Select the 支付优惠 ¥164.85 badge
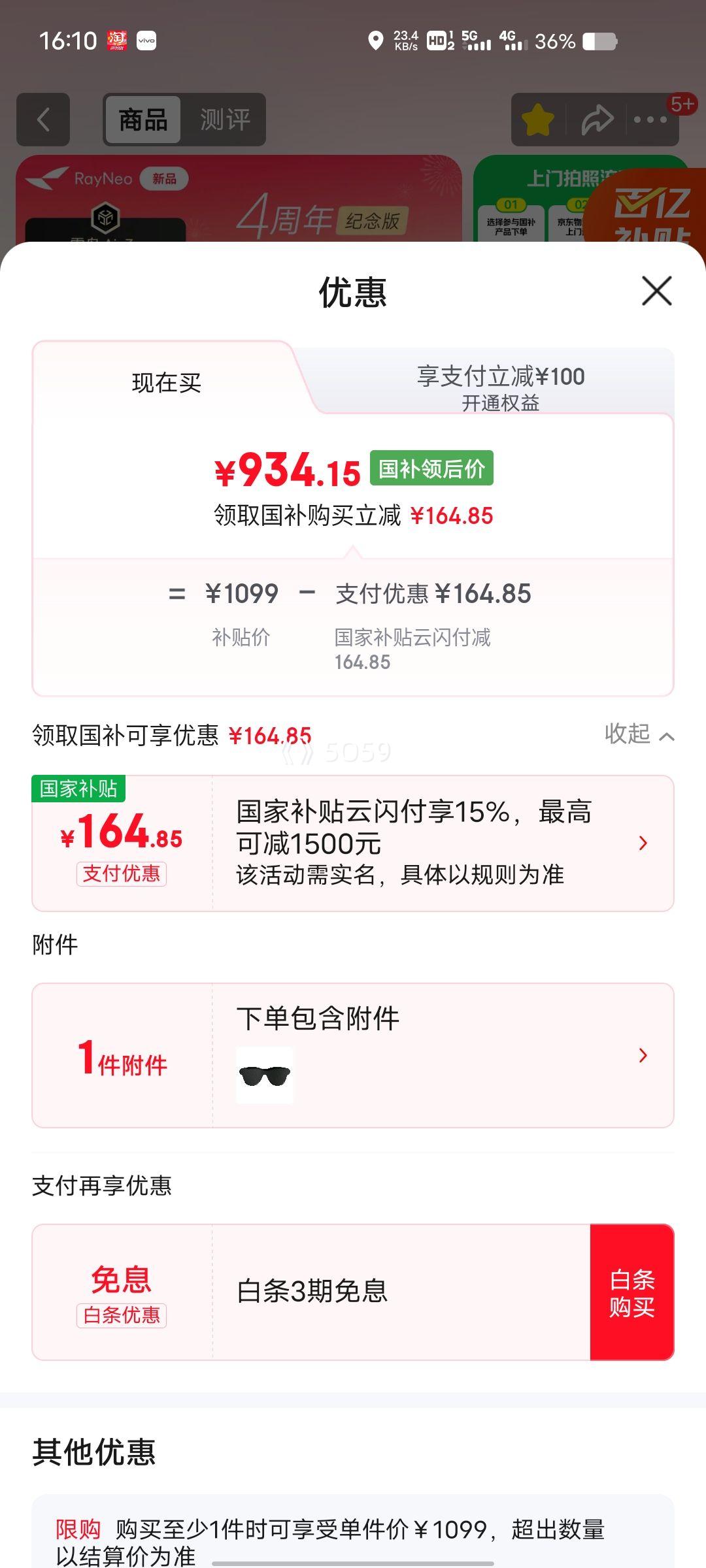 122,873
